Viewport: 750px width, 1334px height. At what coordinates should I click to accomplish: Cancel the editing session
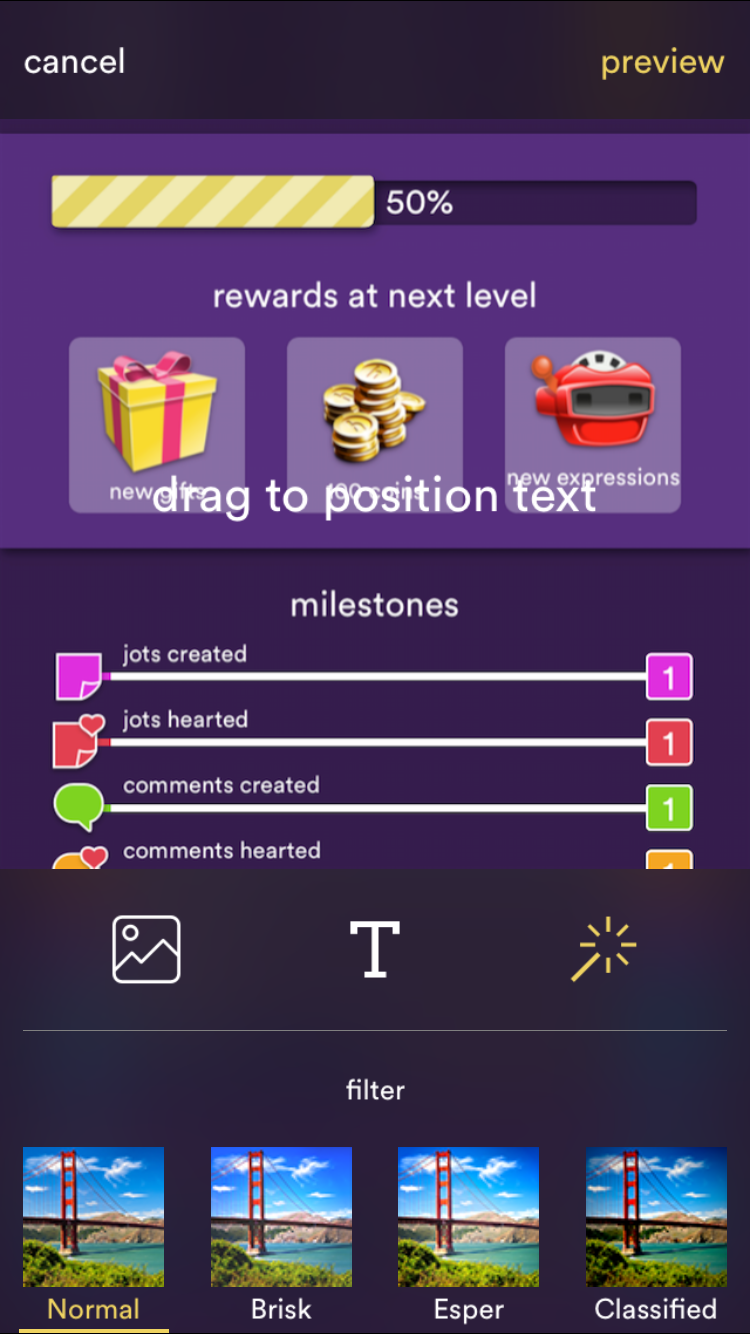click(x=75, y=62)
